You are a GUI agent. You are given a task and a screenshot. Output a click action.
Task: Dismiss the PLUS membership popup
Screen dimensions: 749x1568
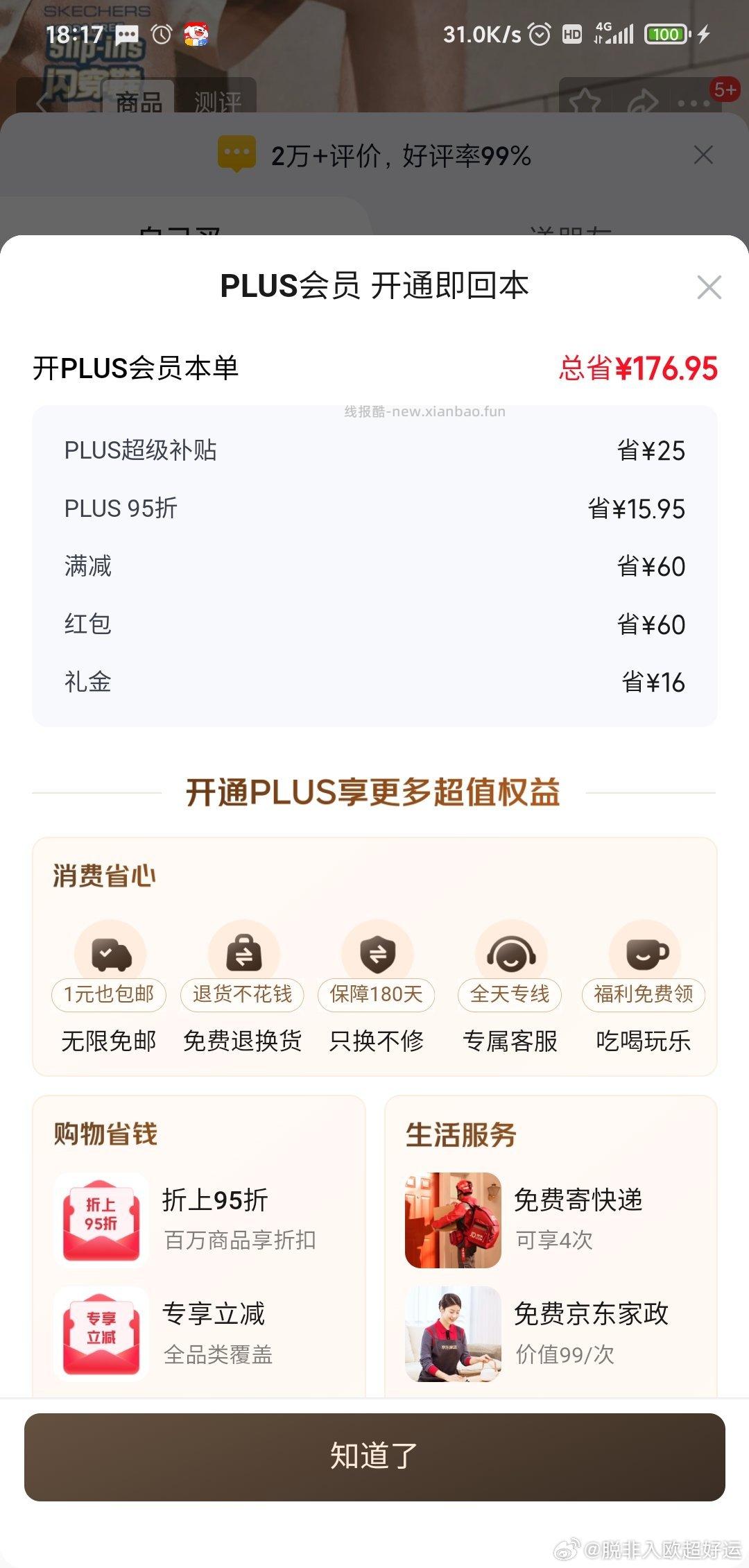point(709,288)
